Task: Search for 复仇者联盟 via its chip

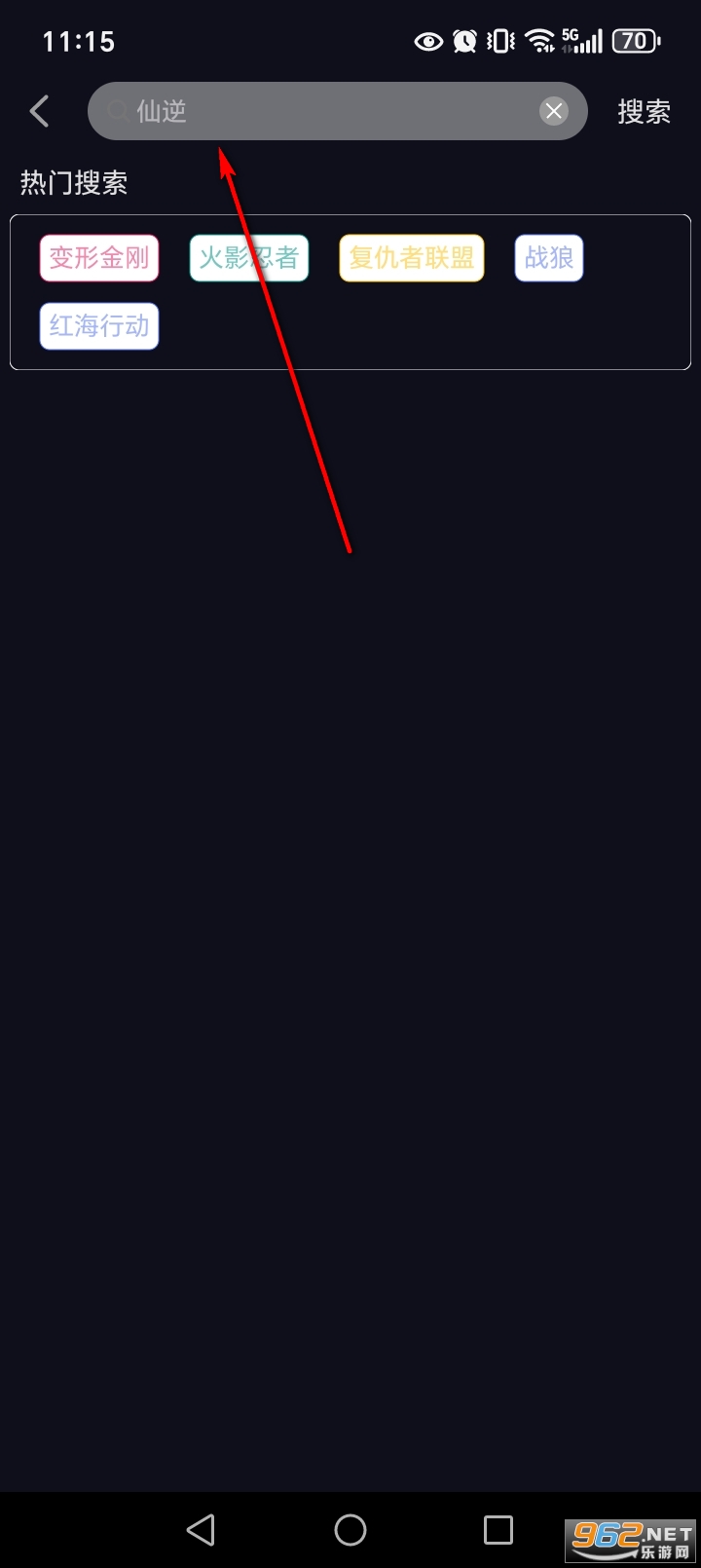Action: pyautogui.click(x=411, y=258)
